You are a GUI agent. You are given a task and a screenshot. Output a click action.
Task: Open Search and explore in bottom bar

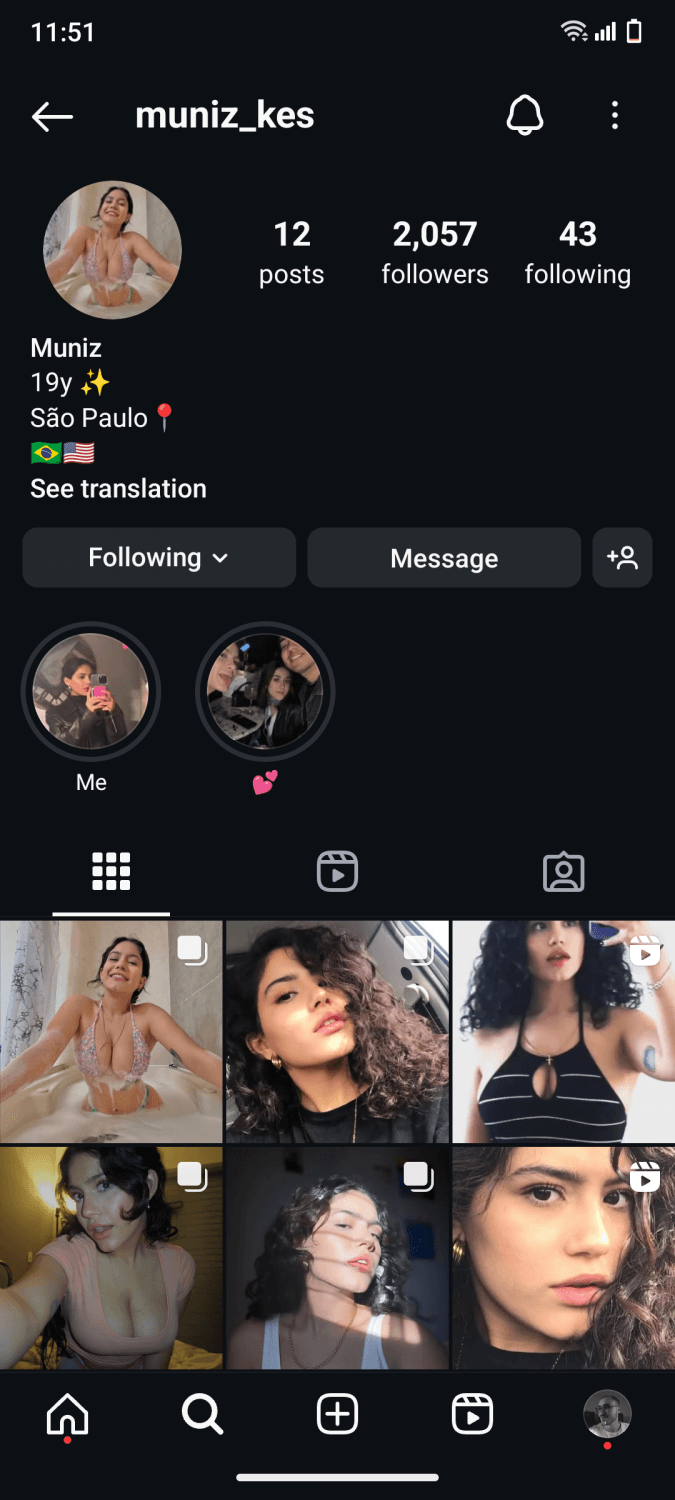[202, 1414]
